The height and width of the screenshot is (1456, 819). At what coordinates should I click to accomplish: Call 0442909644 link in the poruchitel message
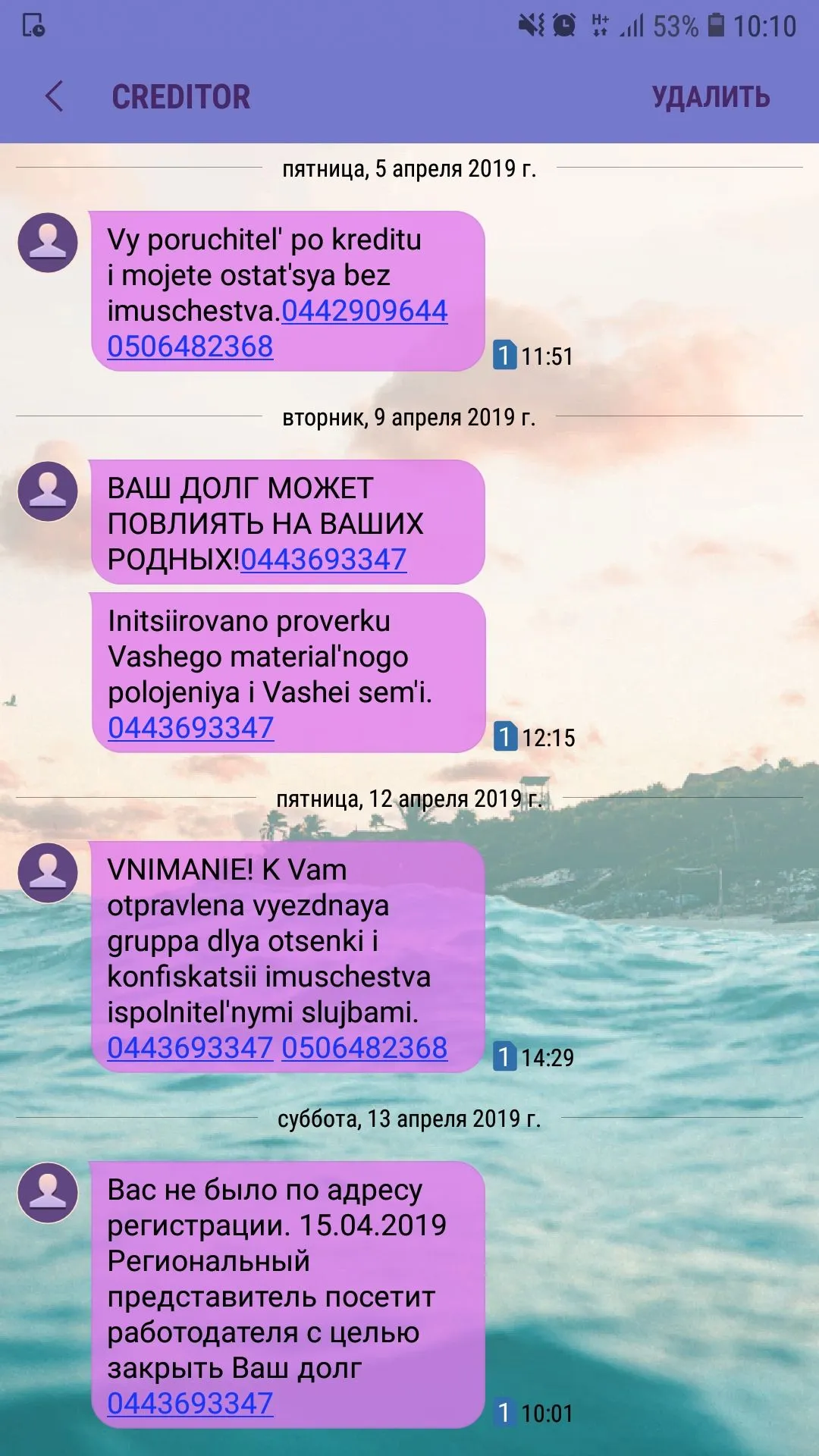click(365, 311)
